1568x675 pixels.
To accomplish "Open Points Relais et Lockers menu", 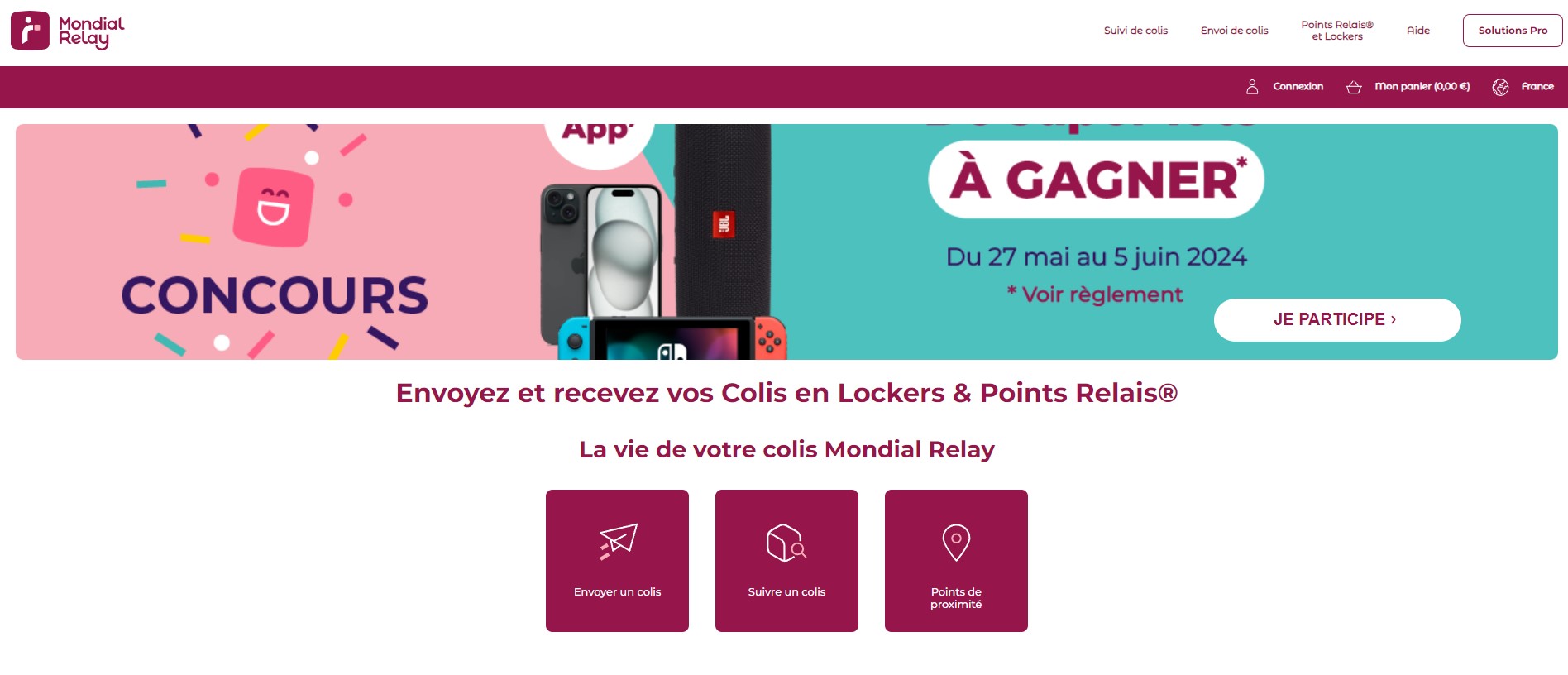I will pyautogui.click(x=1336, y=31).
